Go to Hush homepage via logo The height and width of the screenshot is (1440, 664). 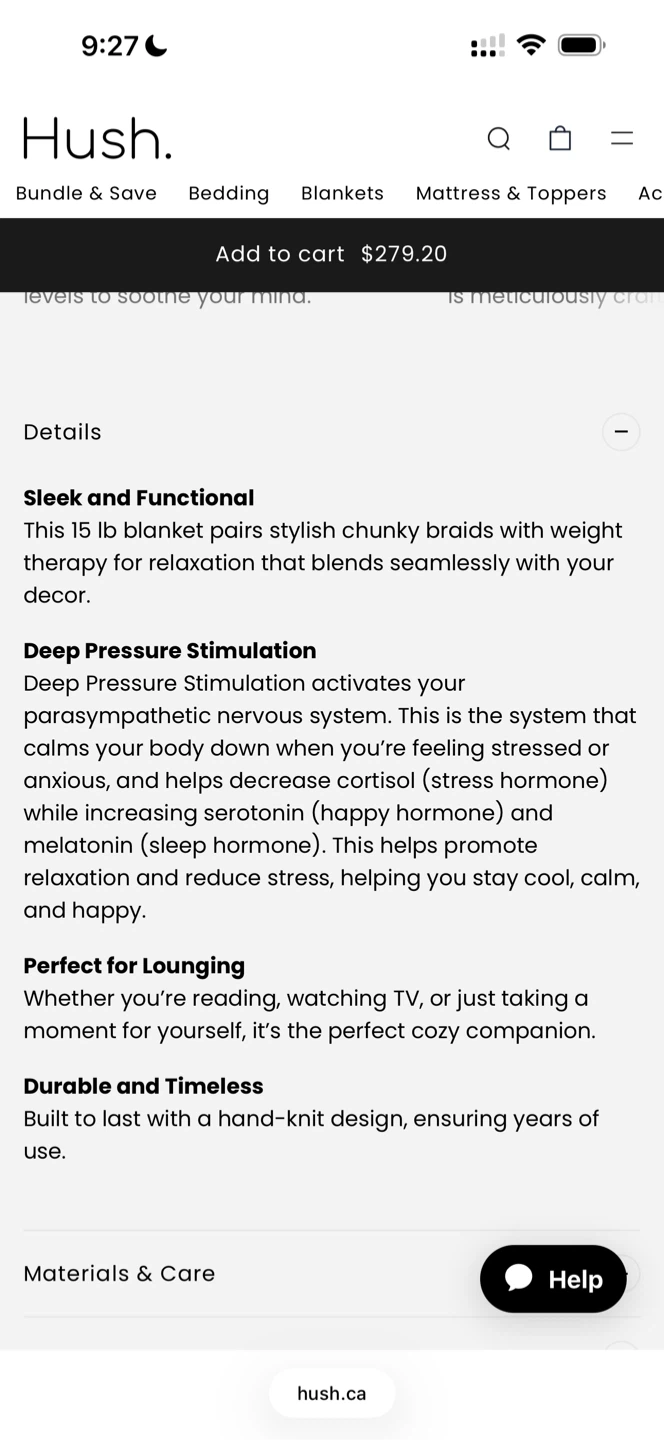pyautogui.click(x=98, y=138)
